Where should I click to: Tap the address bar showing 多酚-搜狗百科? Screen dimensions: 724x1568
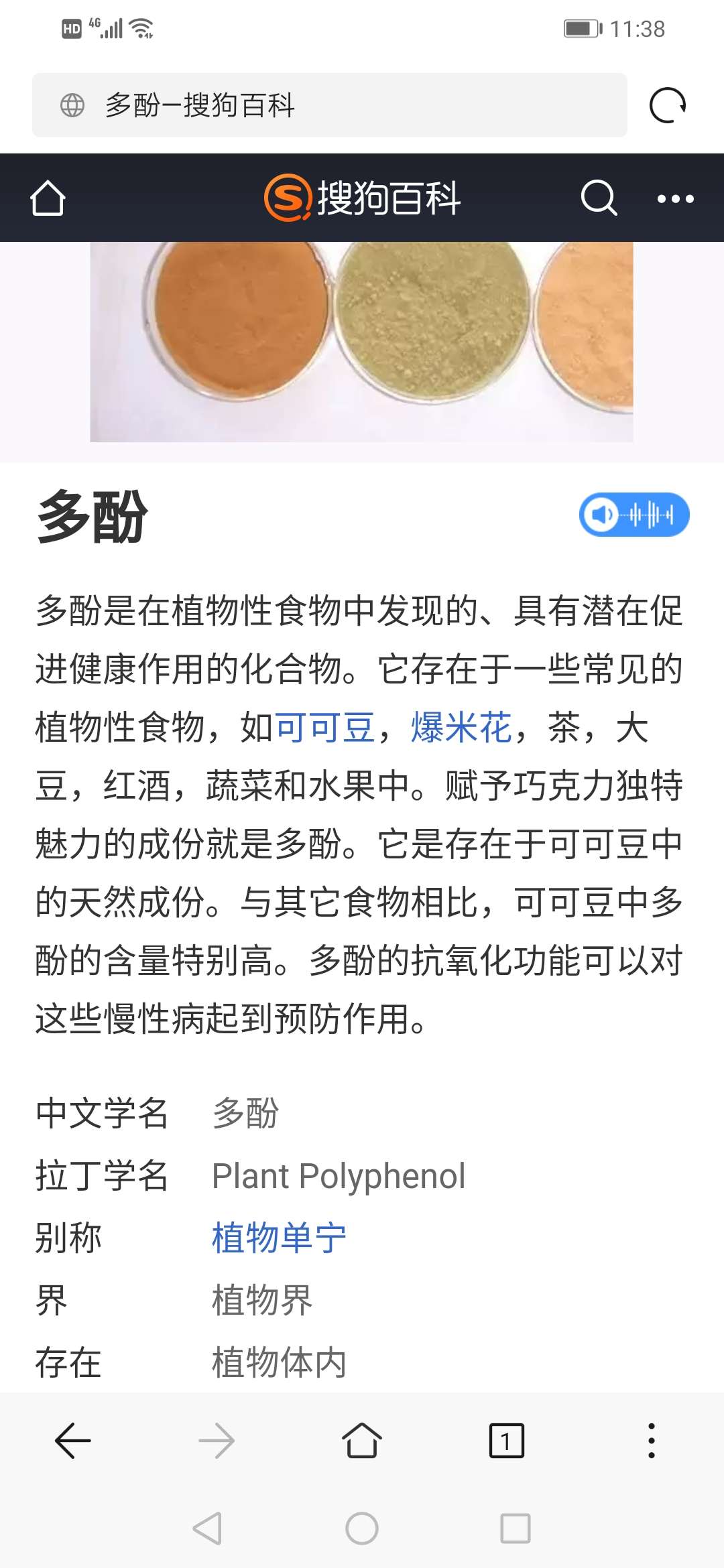(330, 105)
